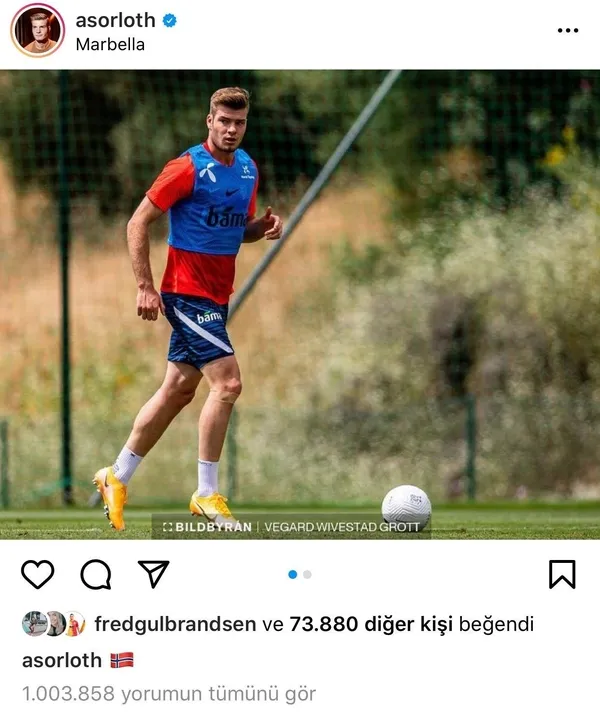The image size is (600, 714).
Task: Open the three-dot post options menu
Action: pyautogui.click(x=567, y=31)
